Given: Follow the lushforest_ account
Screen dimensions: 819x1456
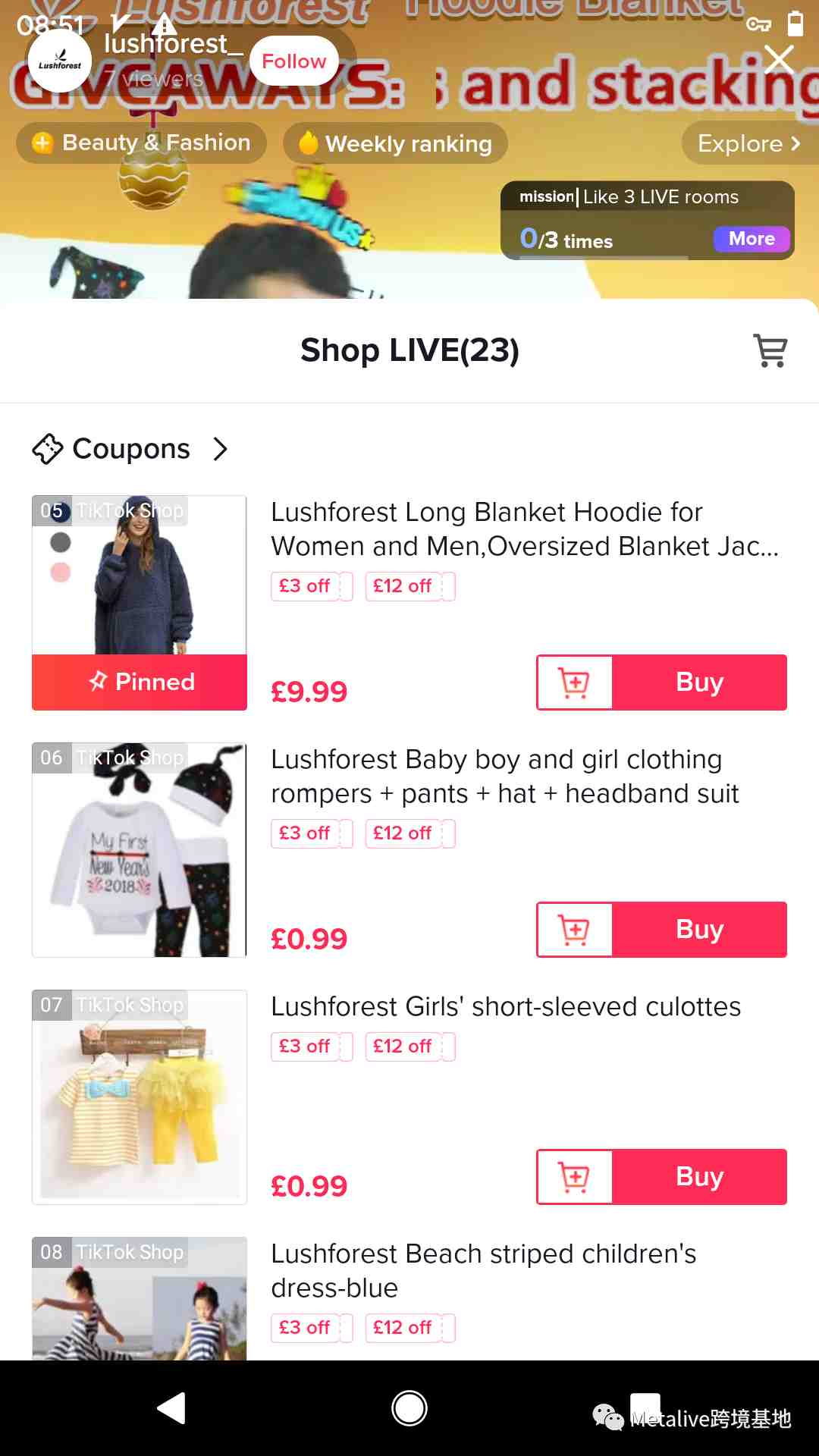Looking at the screenshot, I should pos(293,61).
